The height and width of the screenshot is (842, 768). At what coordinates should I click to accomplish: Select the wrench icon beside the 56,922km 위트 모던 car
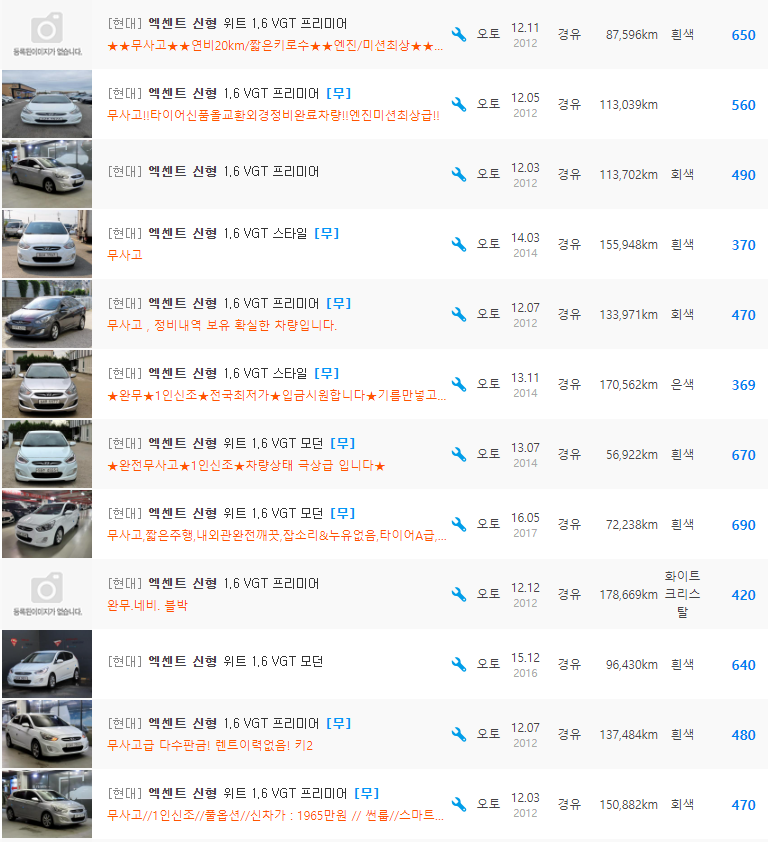(x=459, y=454)
